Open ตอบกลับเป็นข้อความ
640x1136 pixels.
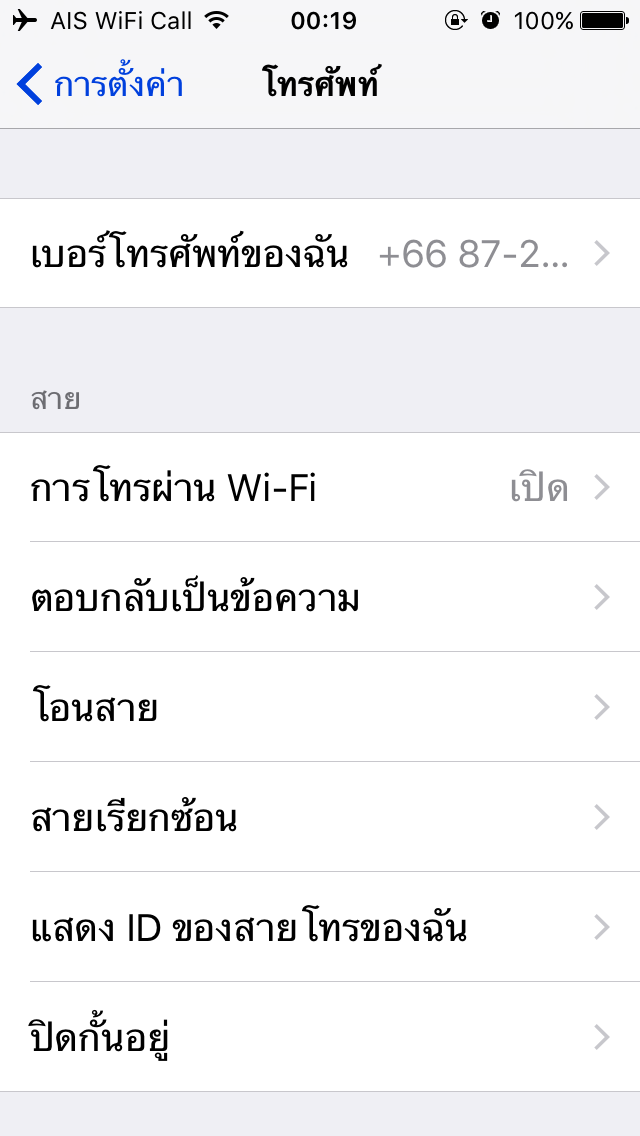320,598
